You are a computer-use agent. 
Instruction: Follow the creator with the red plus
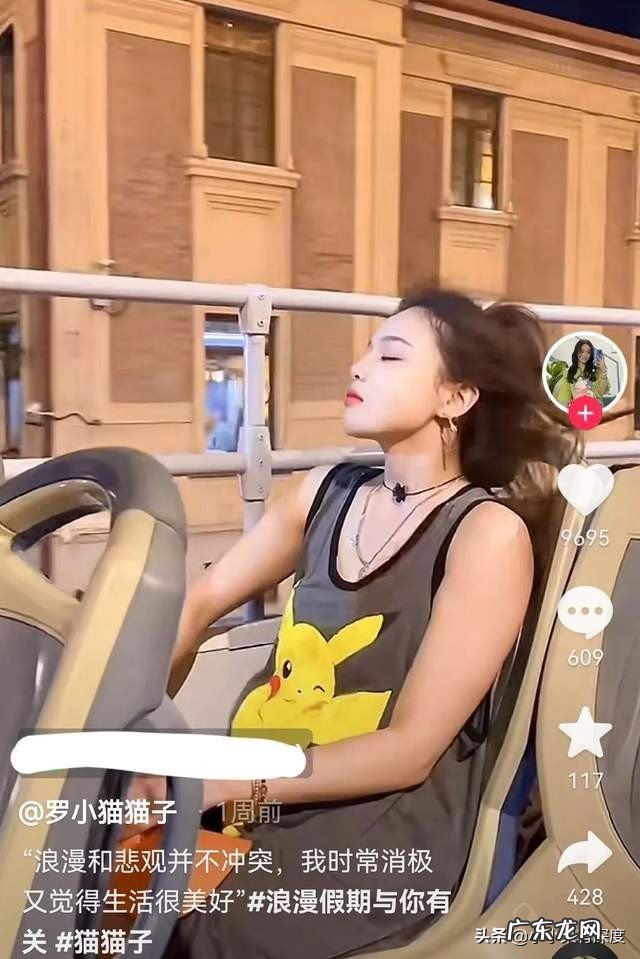[x=585, y=413]
